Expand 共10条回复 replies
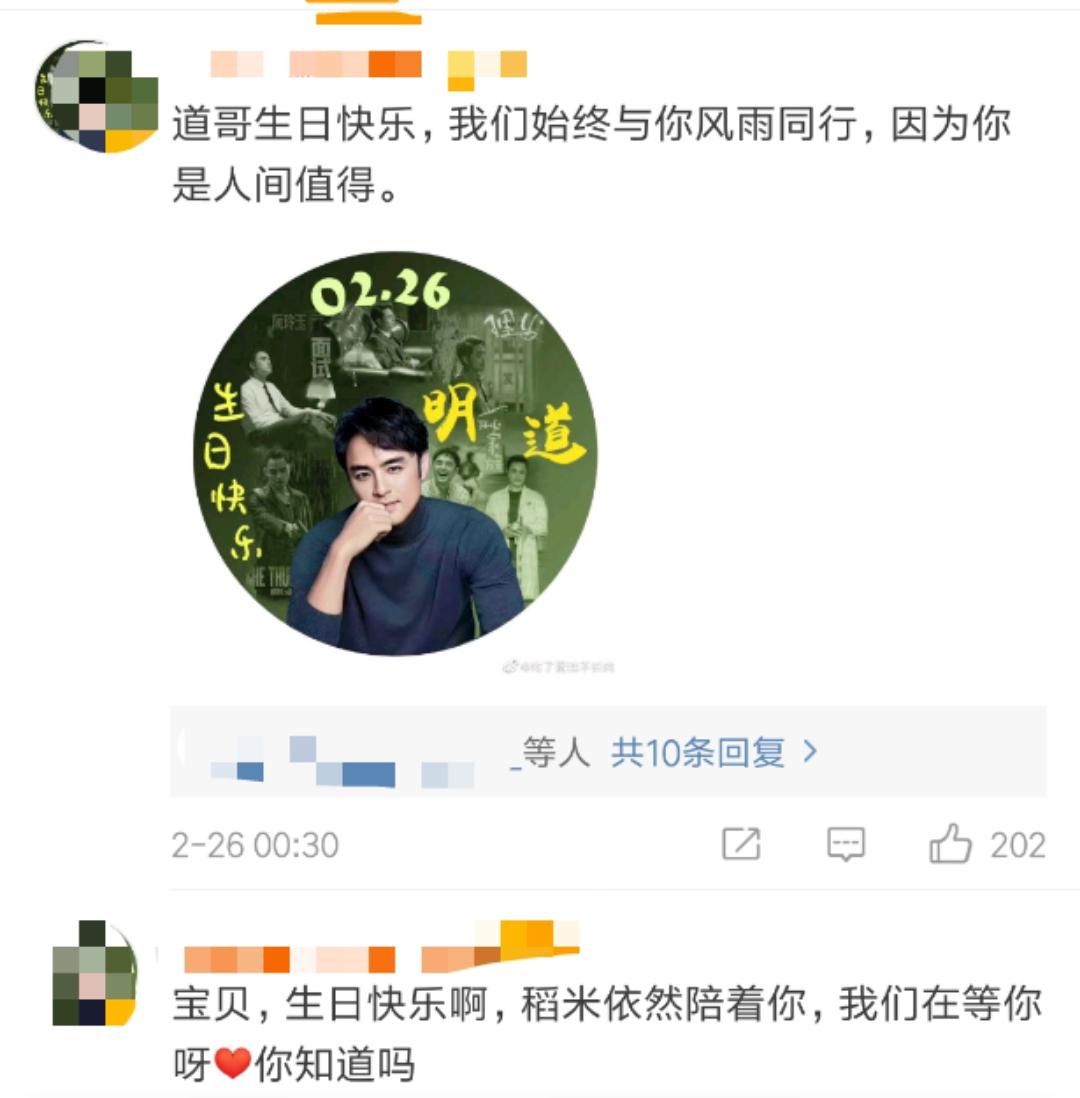This screenshot has width=1080, height=1098. (x=714, y=752)
